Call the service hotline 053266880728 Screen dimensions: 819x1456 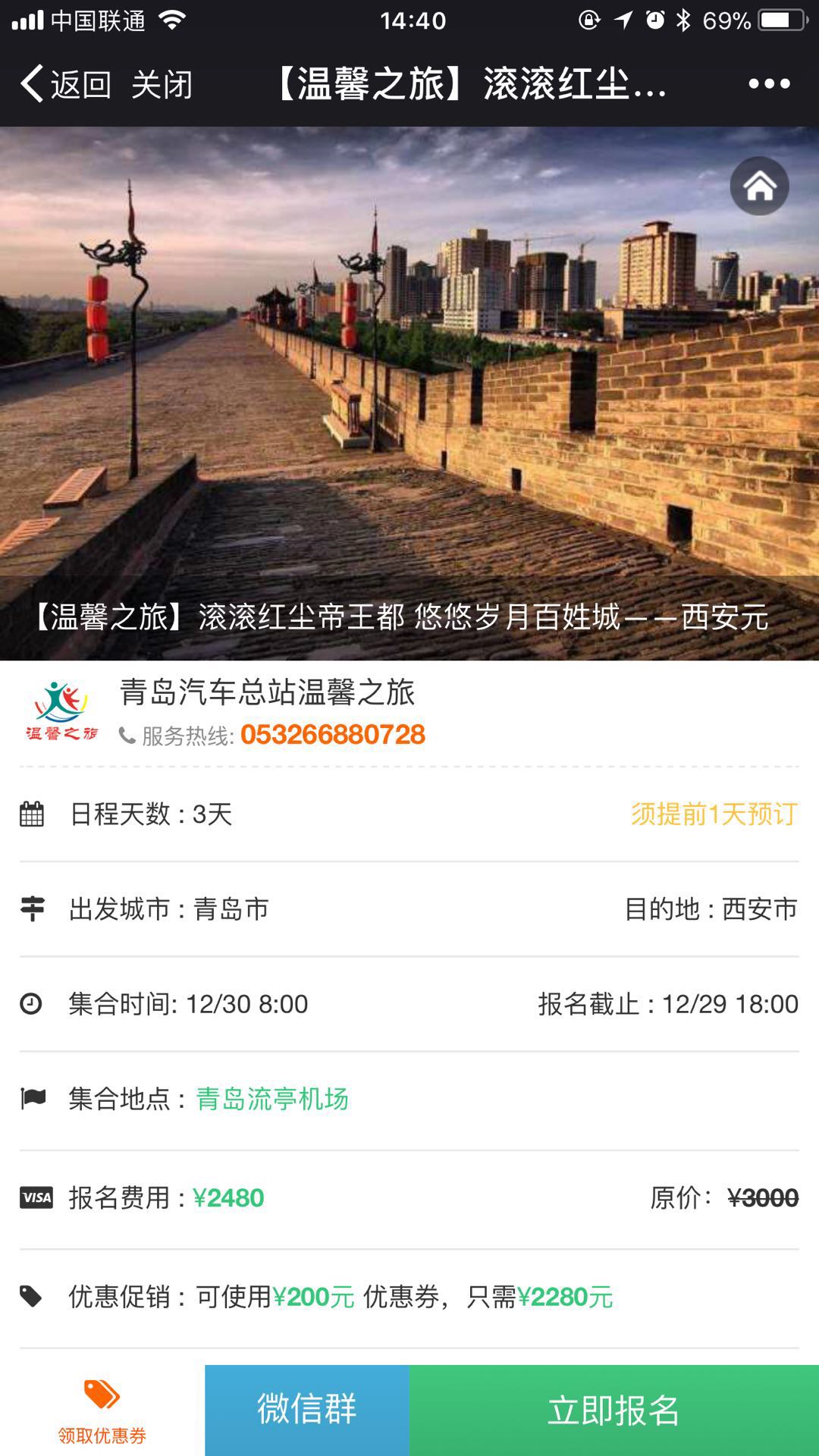(x=332, y=735)
